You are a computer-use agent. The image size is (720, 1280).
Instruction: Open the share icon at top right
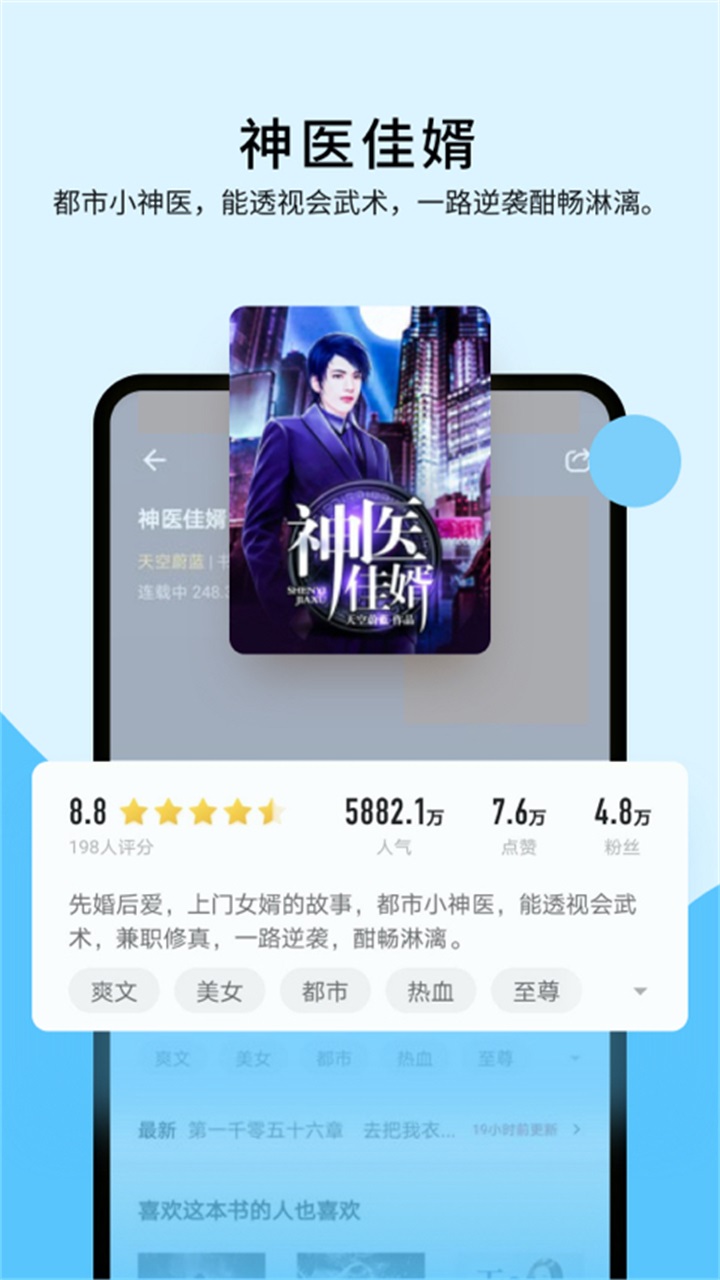pyautogui.click(x=577, y=459)
